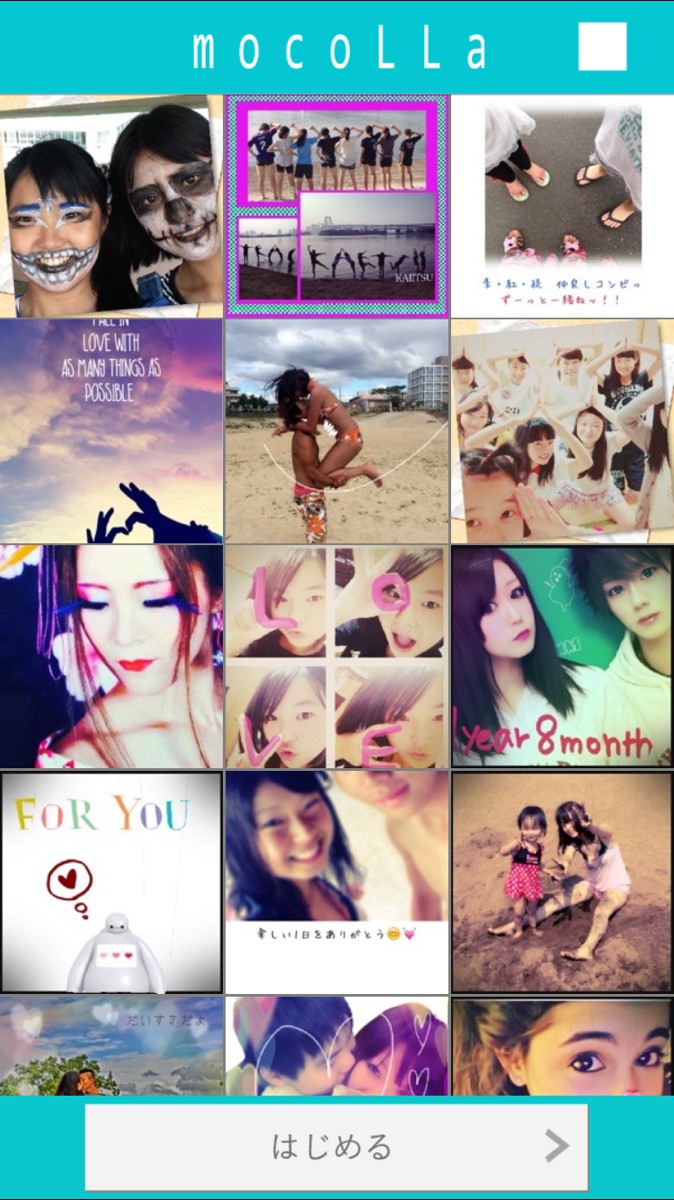674x1200 pixels.
Task: View the 'Love with as many things' sky collage
Action: (111, 431)
